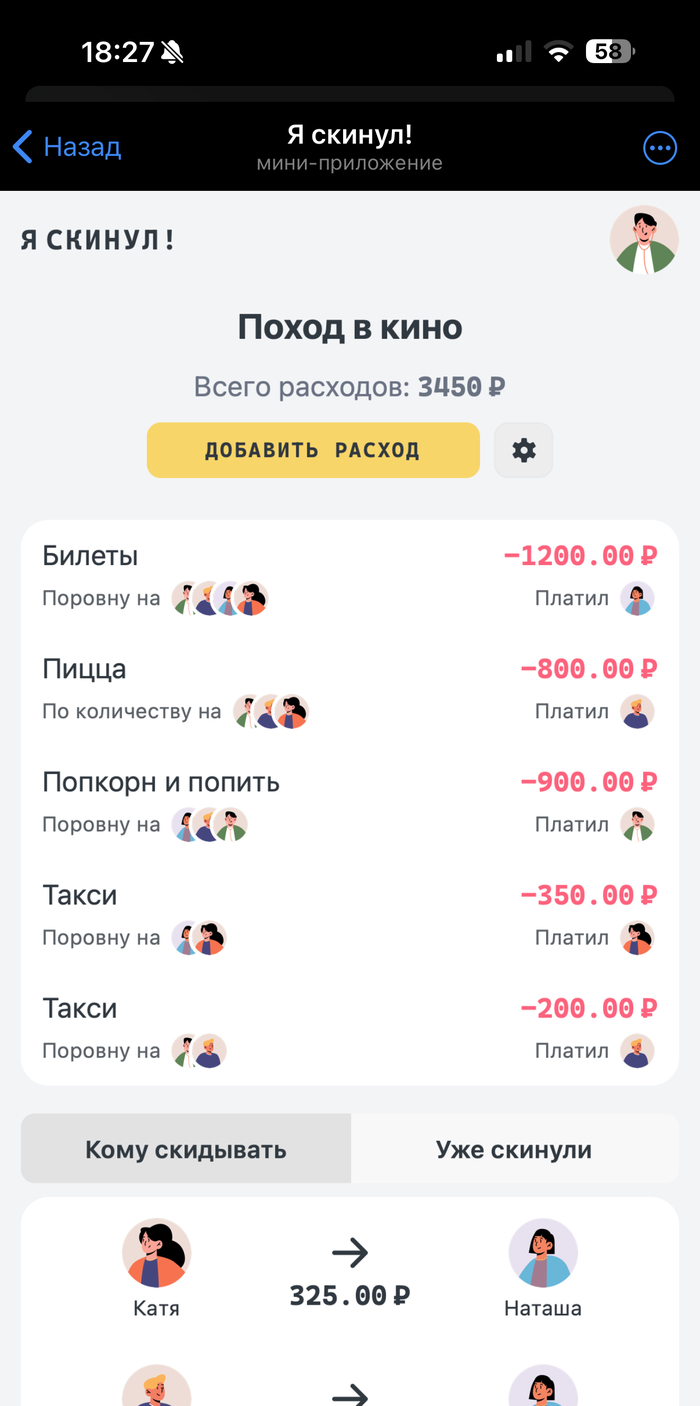Viewport: 700px width, 1406px height.
Task: Tap the Добавить расход button
Action: 313,450
